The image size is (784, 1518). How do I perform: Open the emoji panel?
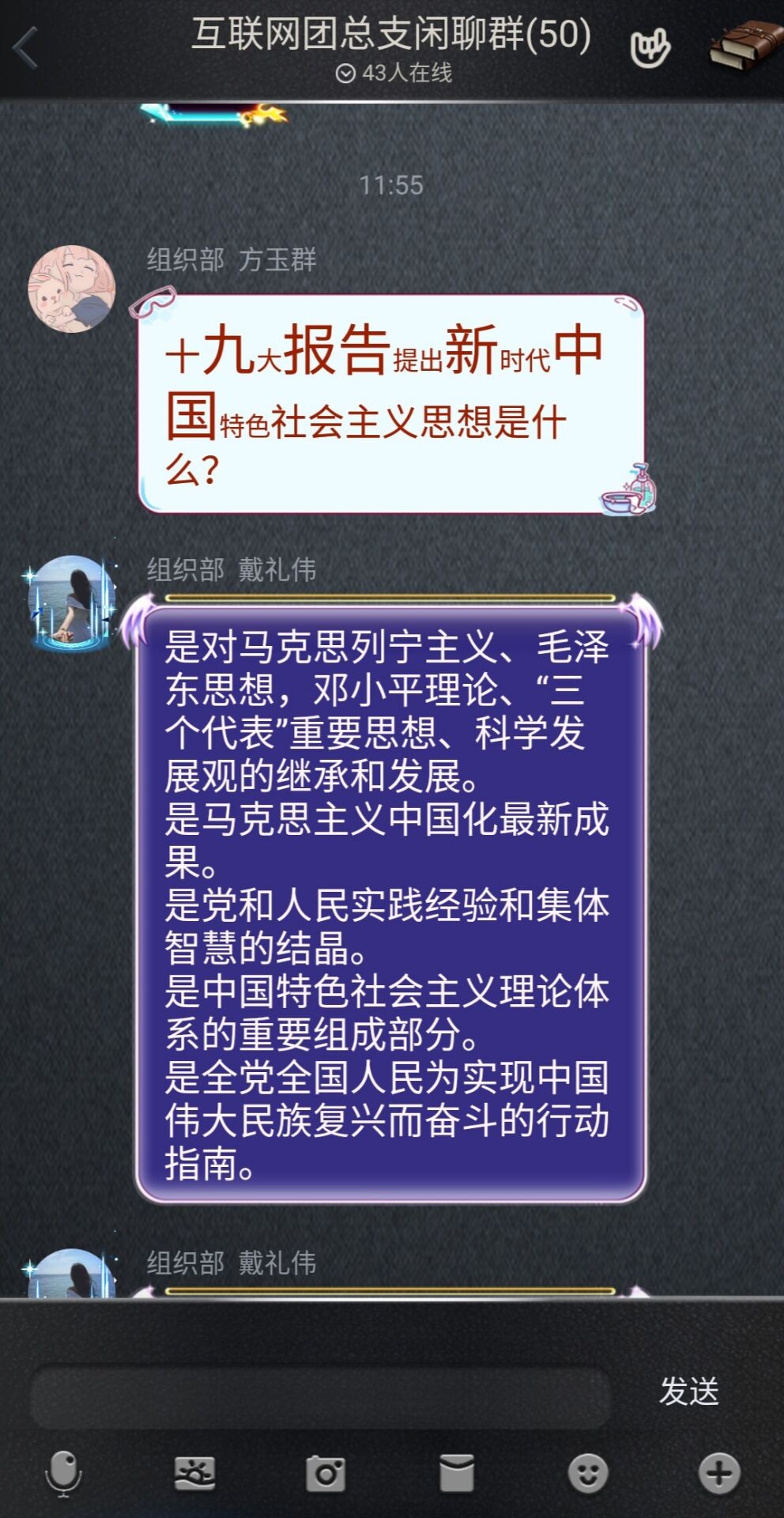point(588,1474)
